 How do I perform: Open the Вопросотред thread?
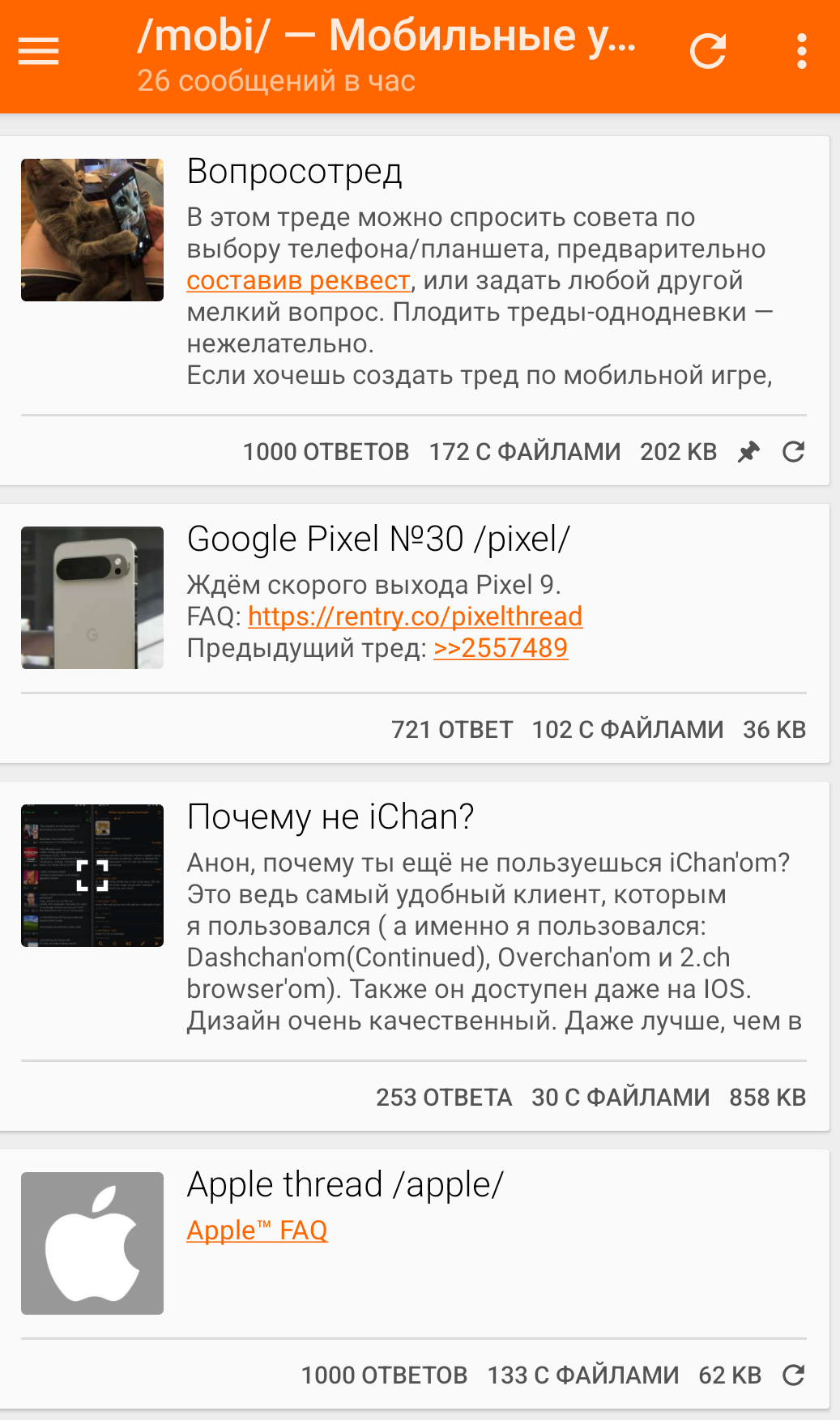294,172
